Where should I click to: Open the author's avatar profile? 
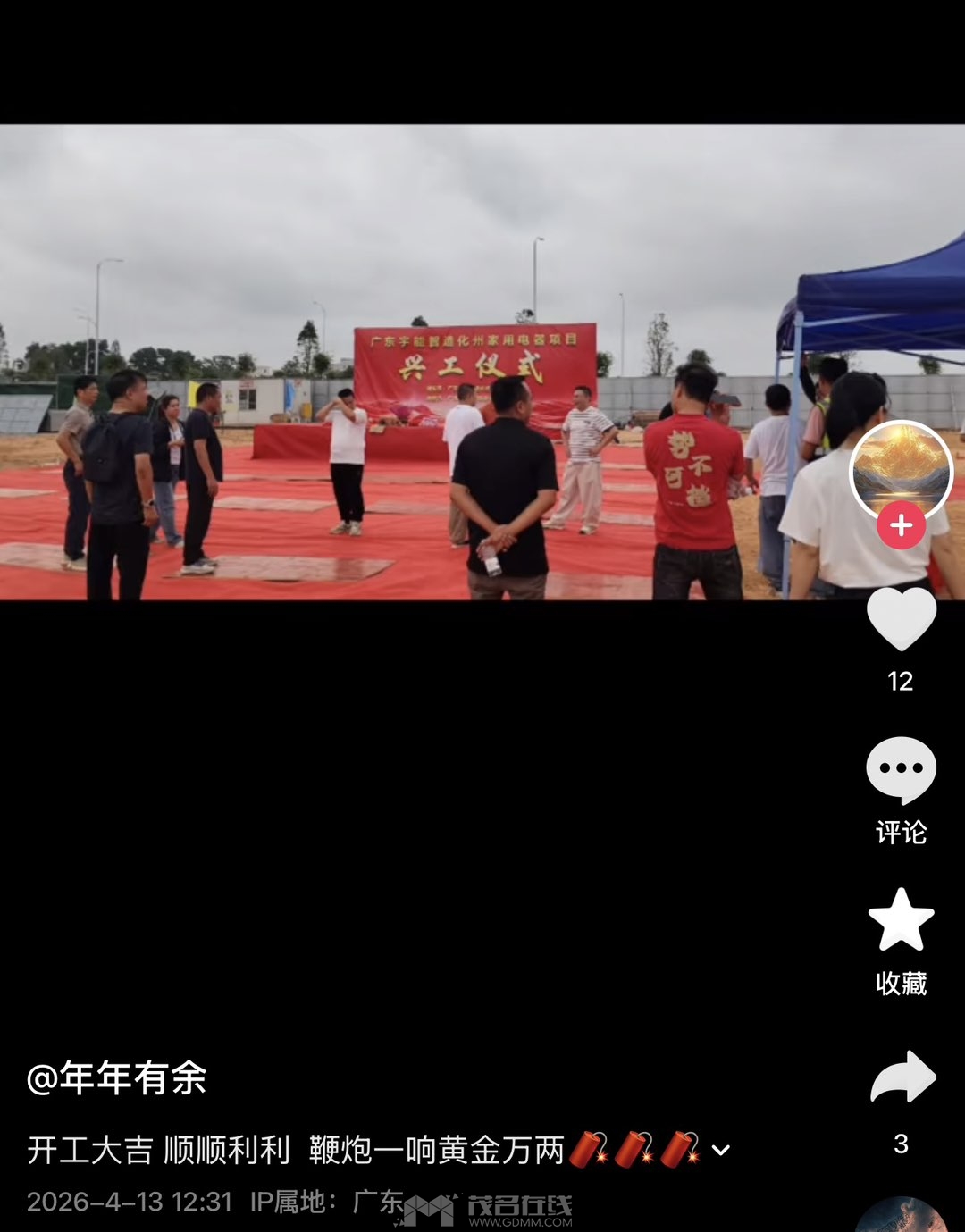[901, 469]
